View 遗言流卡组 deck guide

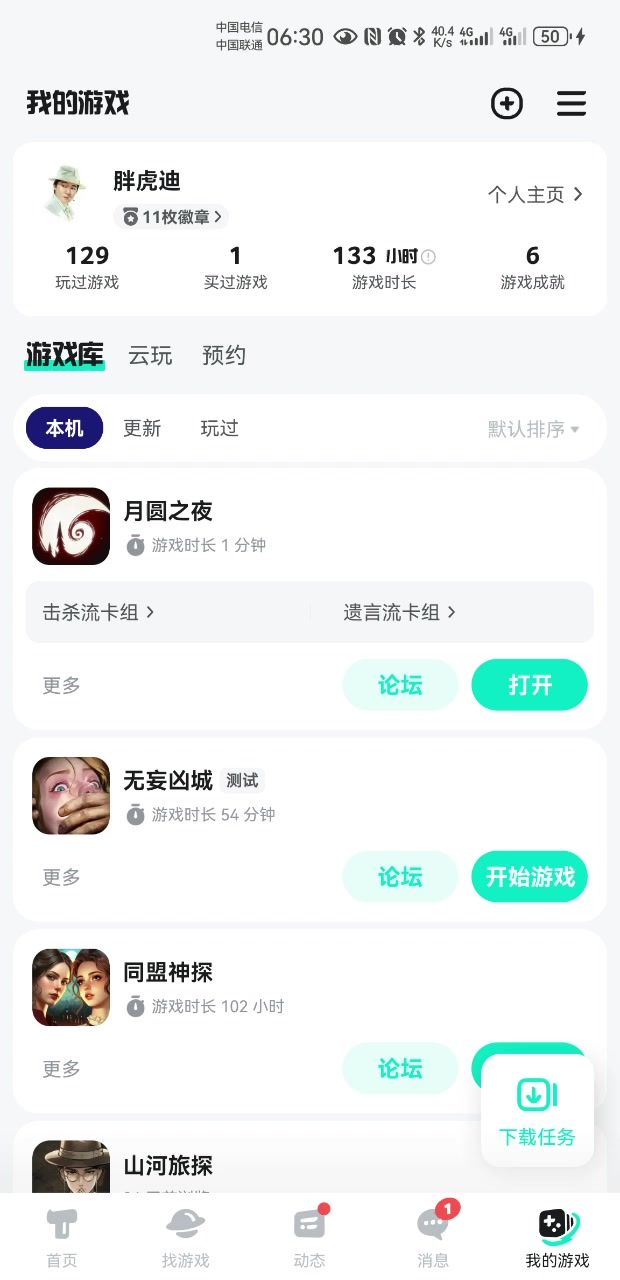(399, 612)
